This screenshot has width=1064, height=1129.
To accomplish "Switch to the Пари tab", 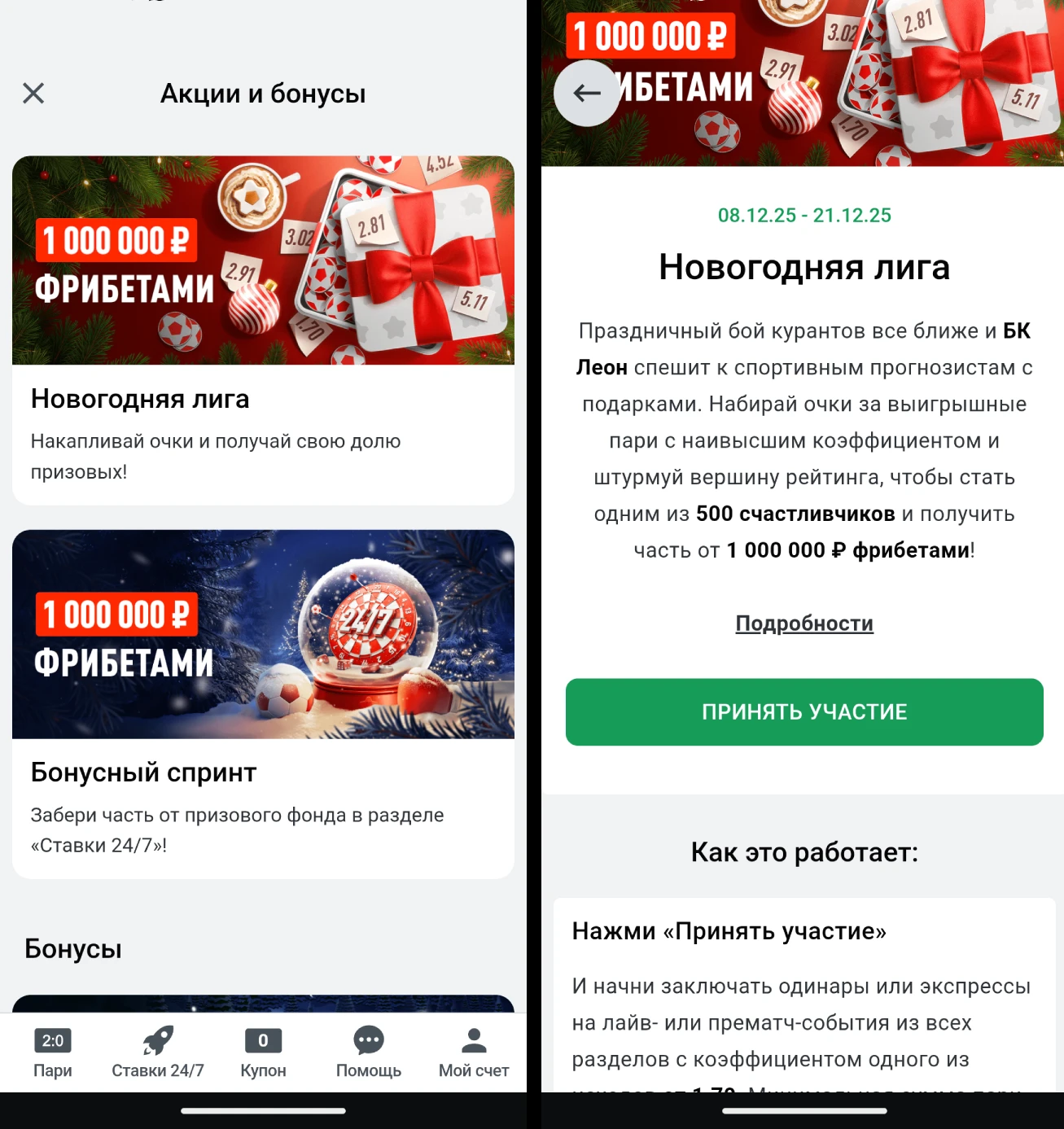I will 53,1052.
